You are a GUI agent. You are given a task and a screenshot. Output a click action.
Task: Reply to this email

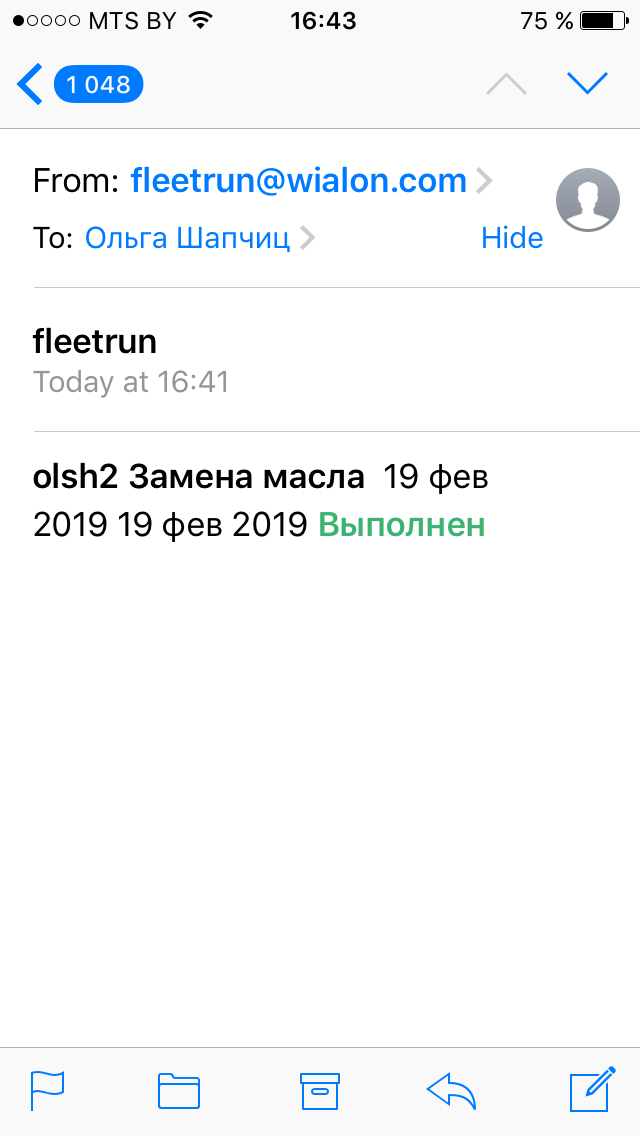[x=451, y=1090]
